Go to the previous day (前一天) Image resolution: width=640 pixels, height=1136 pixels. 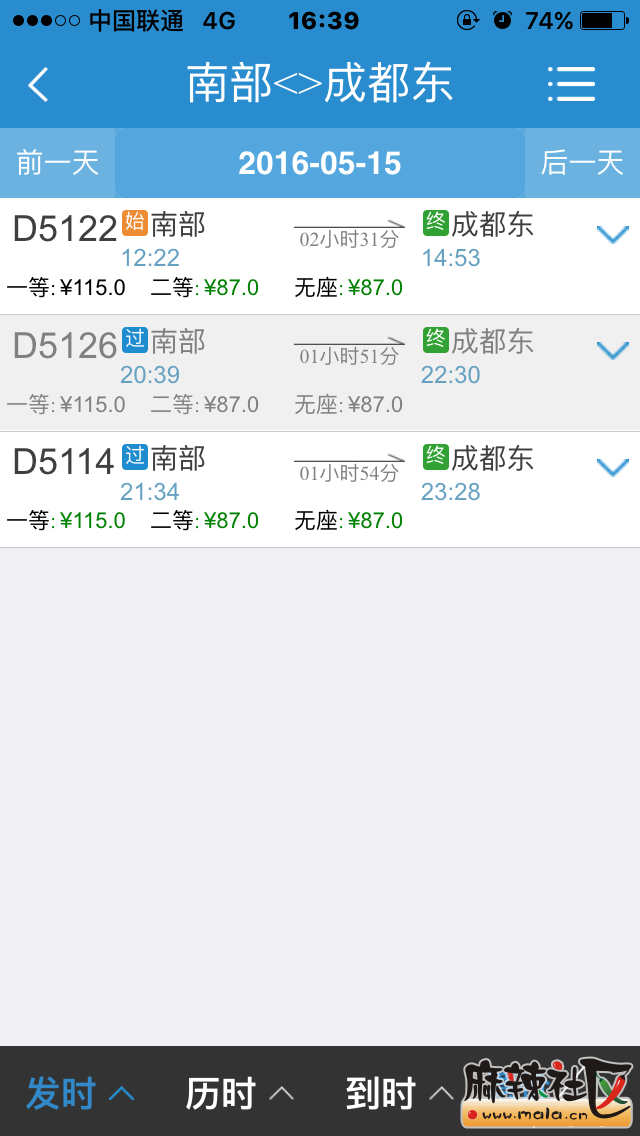point(58,163)
